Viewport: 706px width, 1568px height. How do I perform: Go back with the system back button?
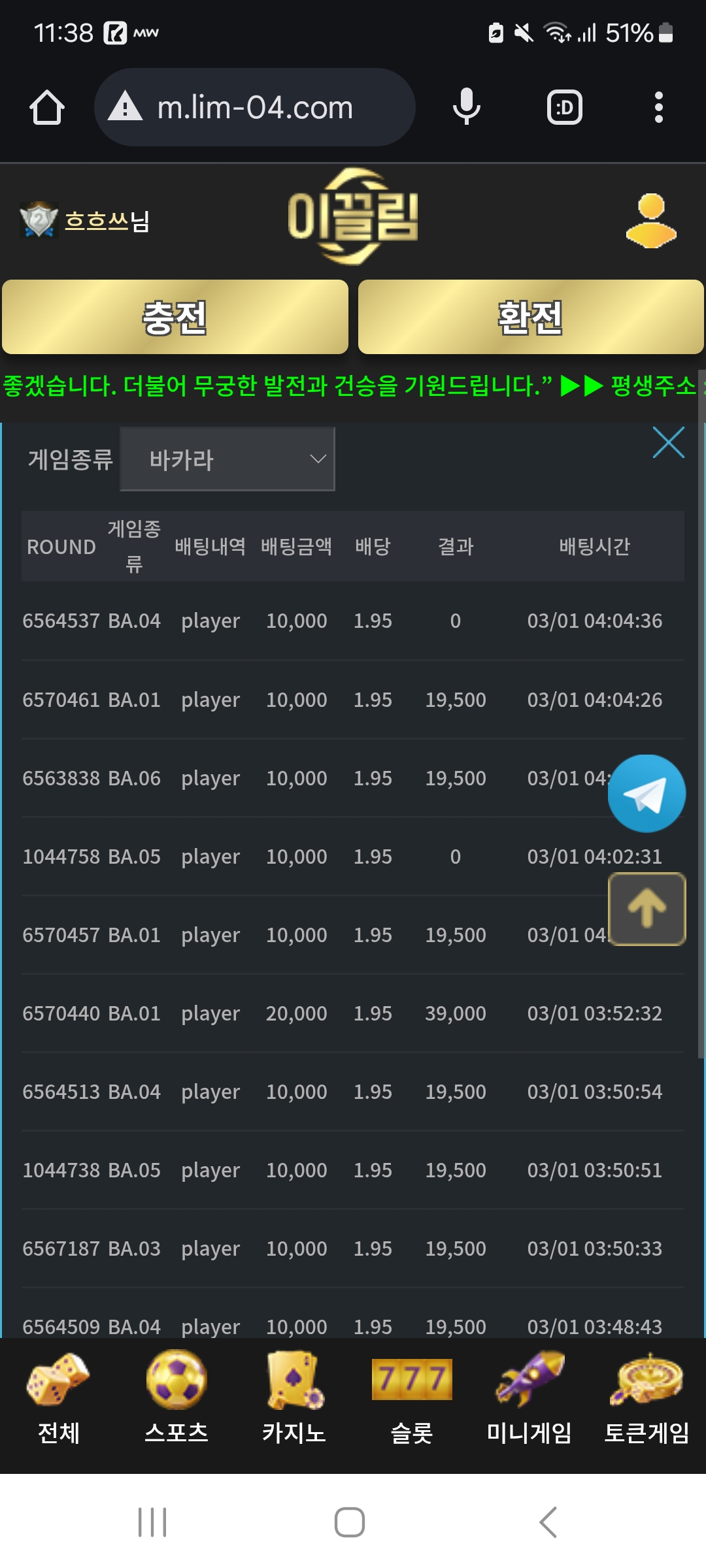[548, 1522]
